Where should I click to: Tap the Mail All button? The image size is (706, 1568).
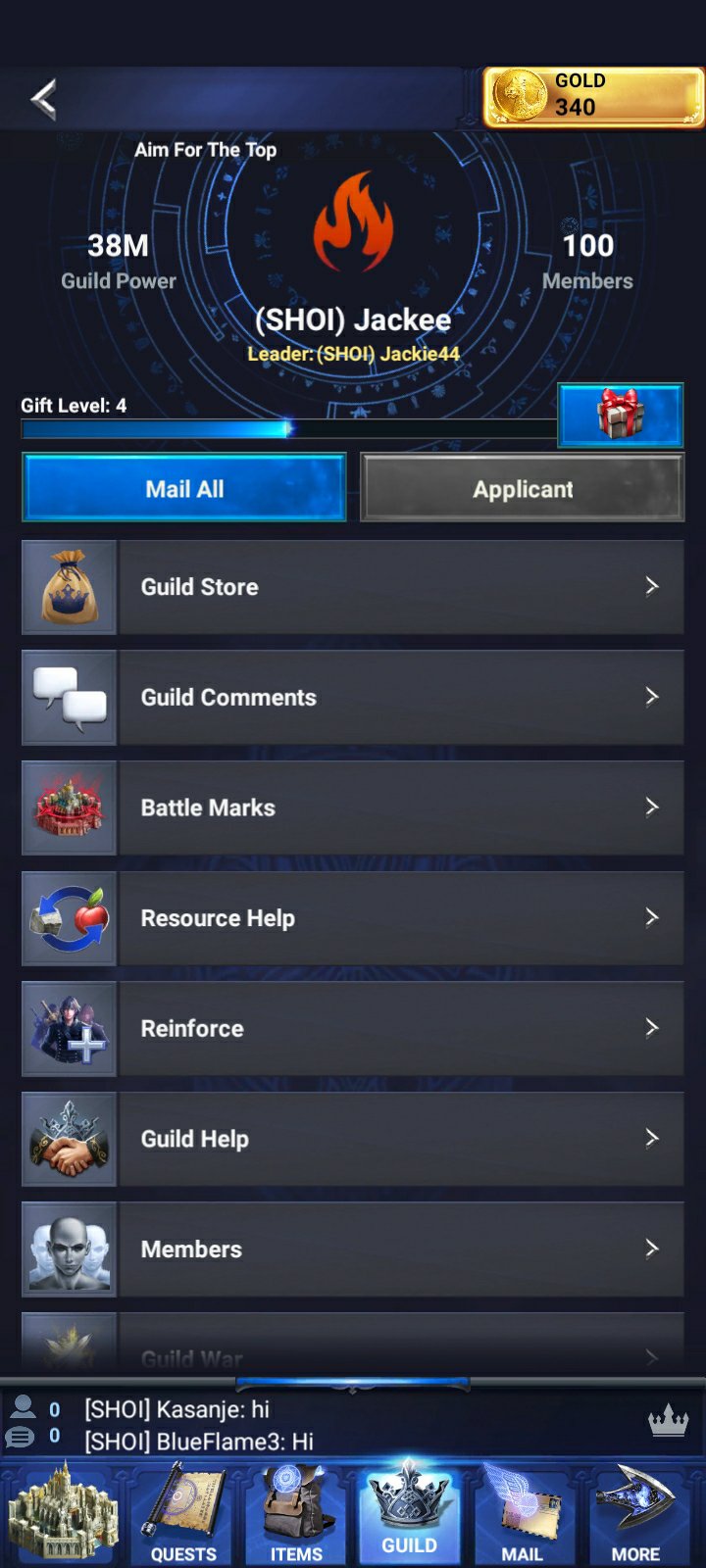(x=184, y=488)
